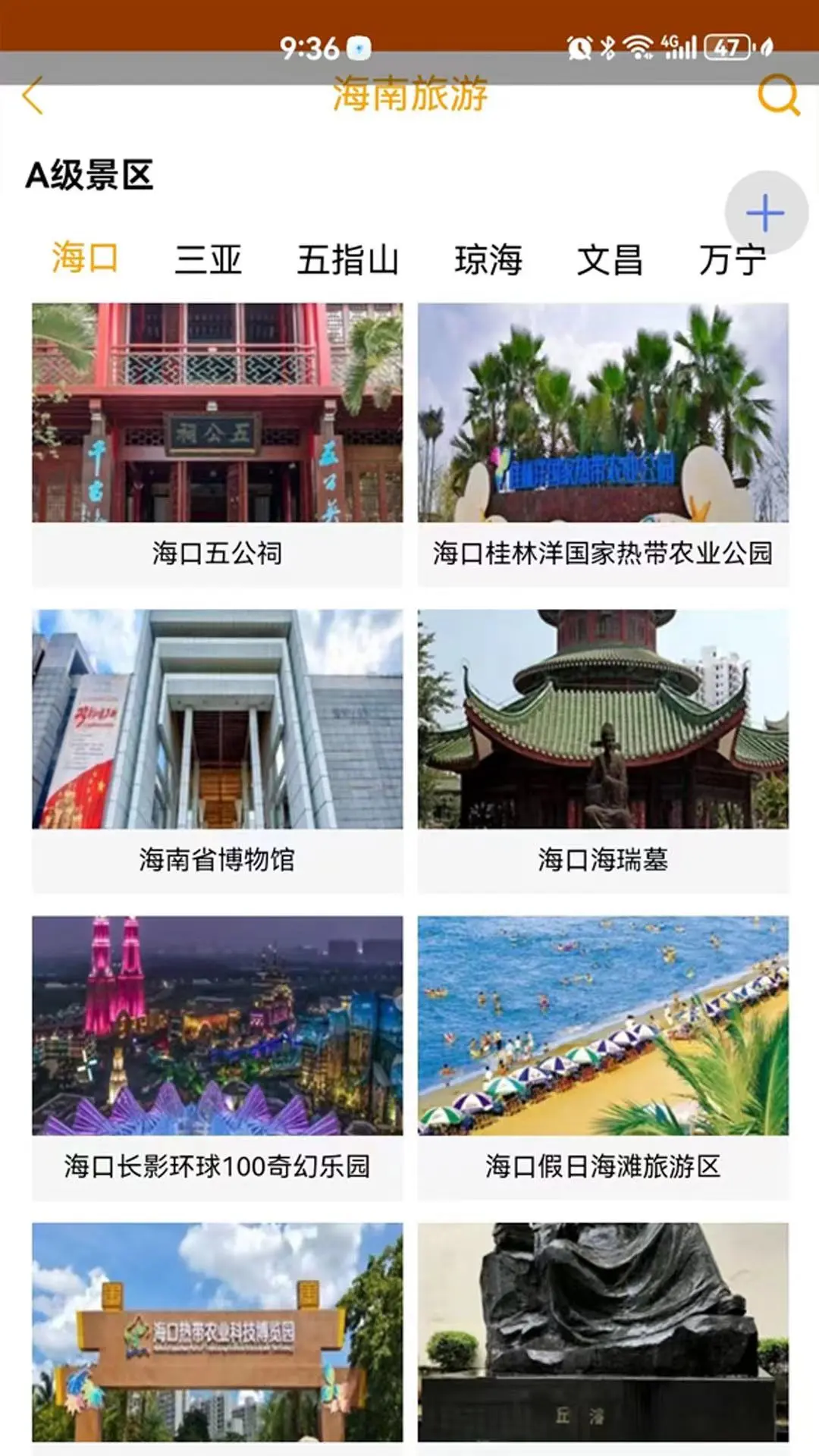Open the 海口五公祠 card

click(x=217, y=444)
